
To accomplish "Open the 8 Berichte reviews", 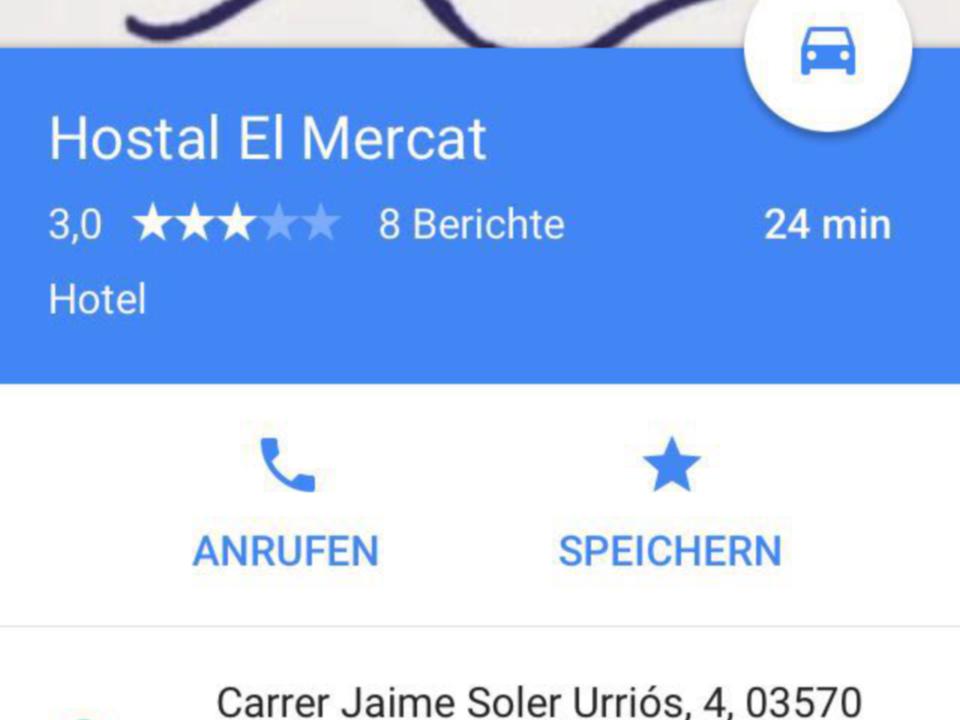I will pyautogui.click(x=471, y=225).
